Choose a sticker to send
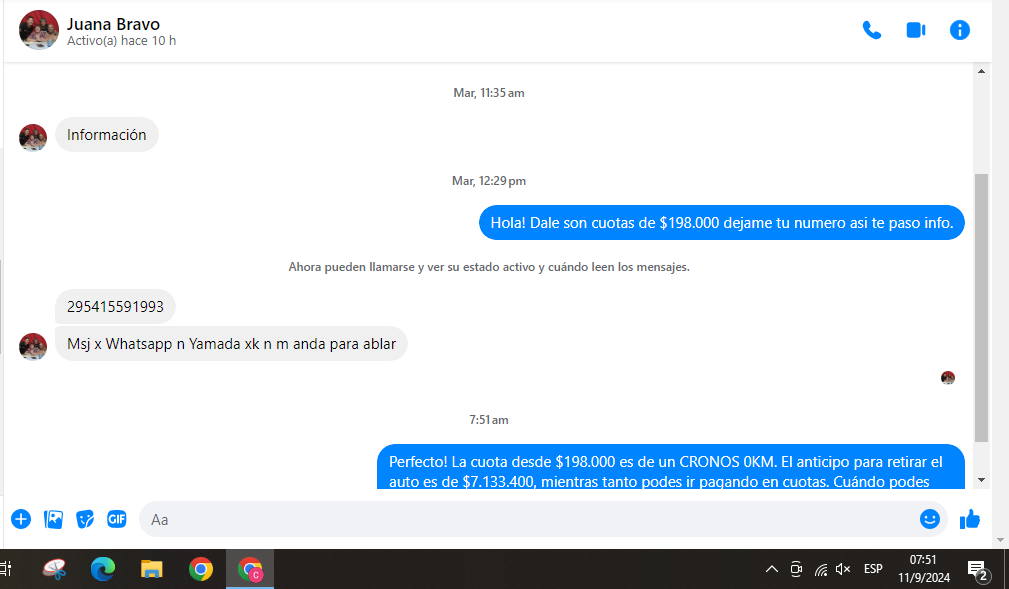Viewport: 1009px width, 589px height. (85, 519)
